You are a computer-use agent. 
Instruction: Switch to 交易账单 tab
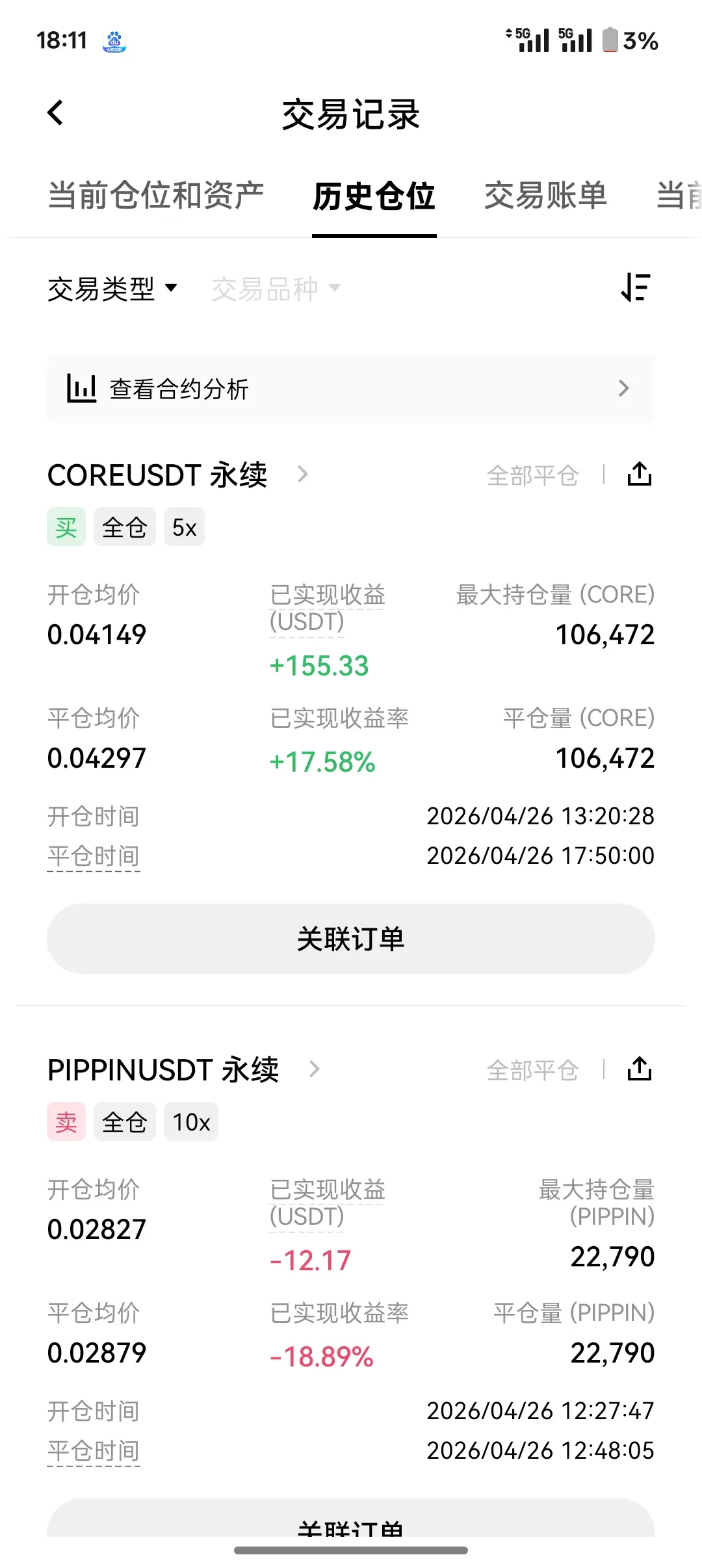(545, 196)
